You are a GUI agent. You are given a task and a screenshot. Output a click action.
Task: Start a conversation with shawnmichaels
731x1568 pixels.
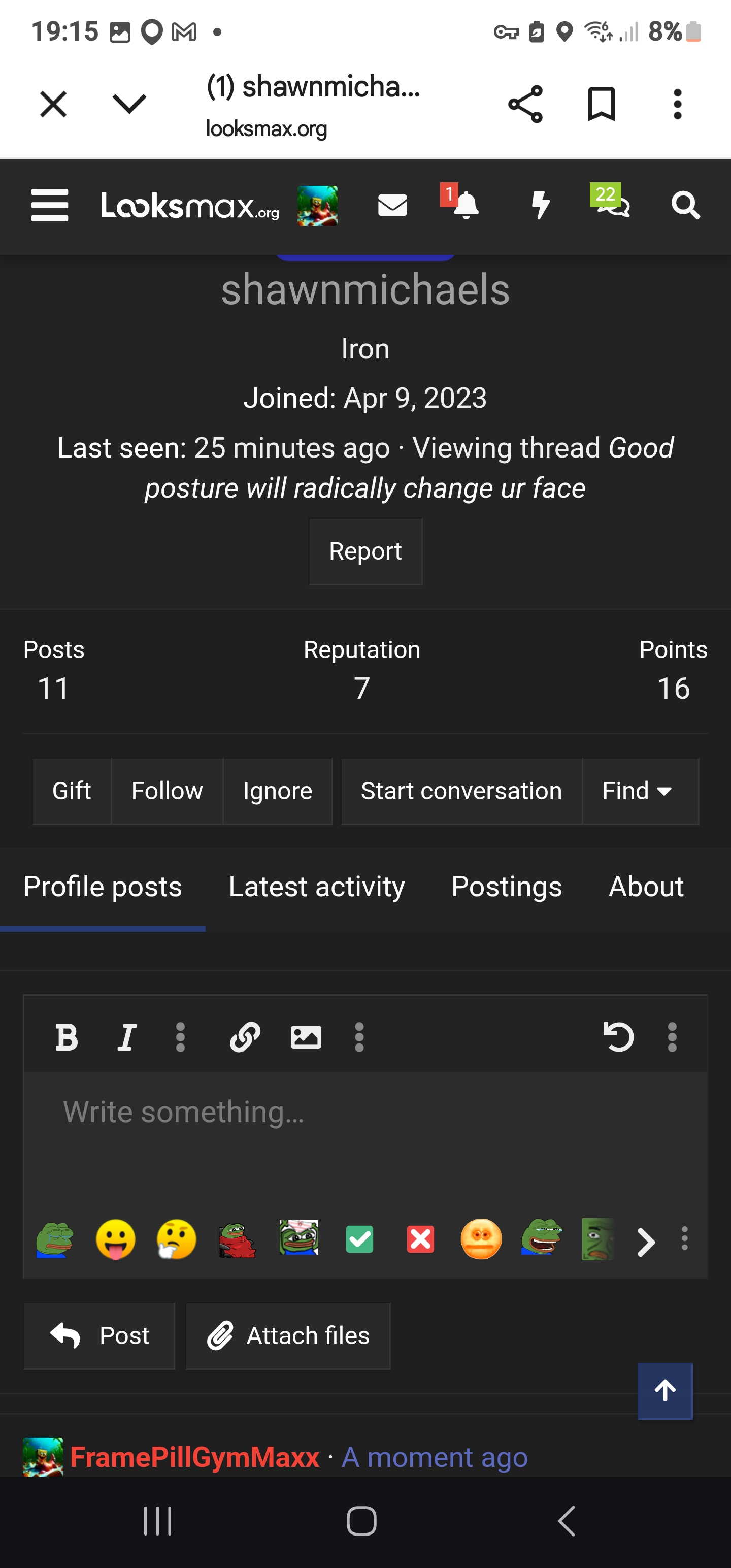tap(461, 791)
